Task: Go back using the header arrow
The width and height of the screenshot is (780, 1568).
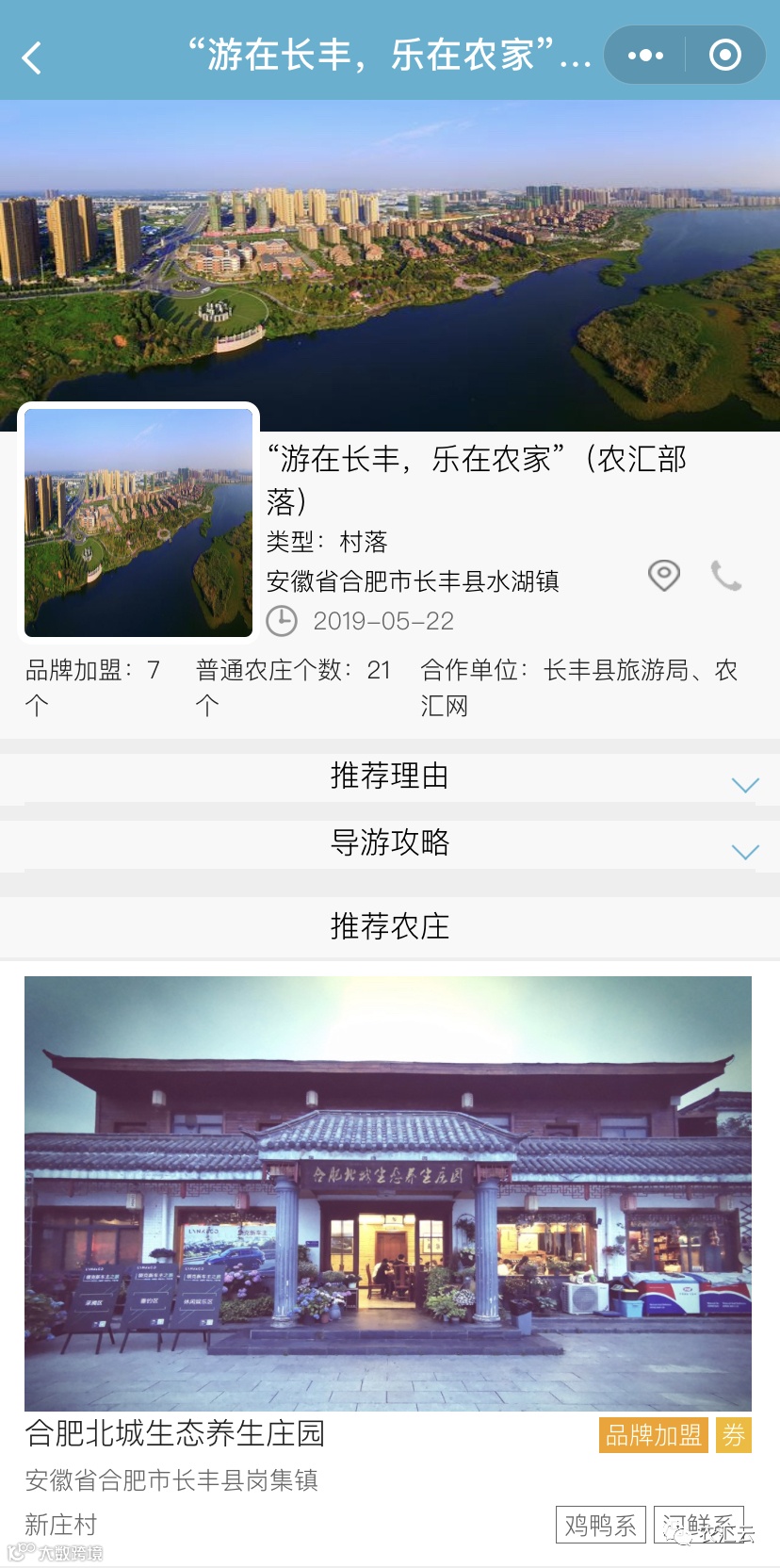Action: click(x=32, y=57)
